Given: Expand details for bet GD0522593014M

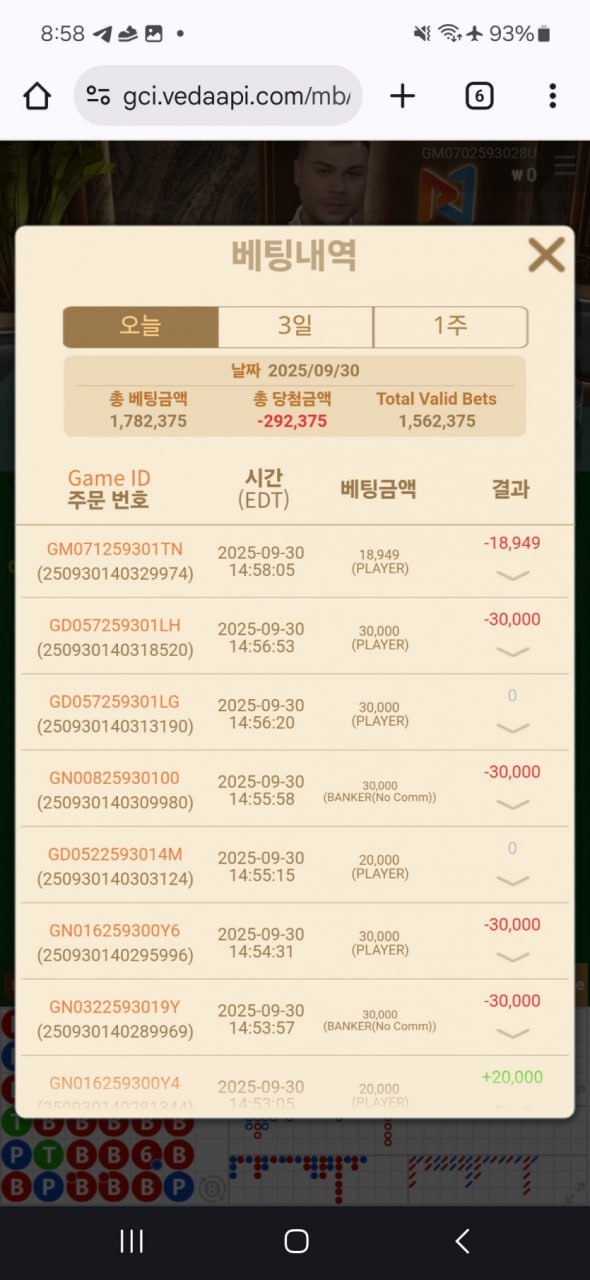Looking at the screenshot, I should click(512, 880).
